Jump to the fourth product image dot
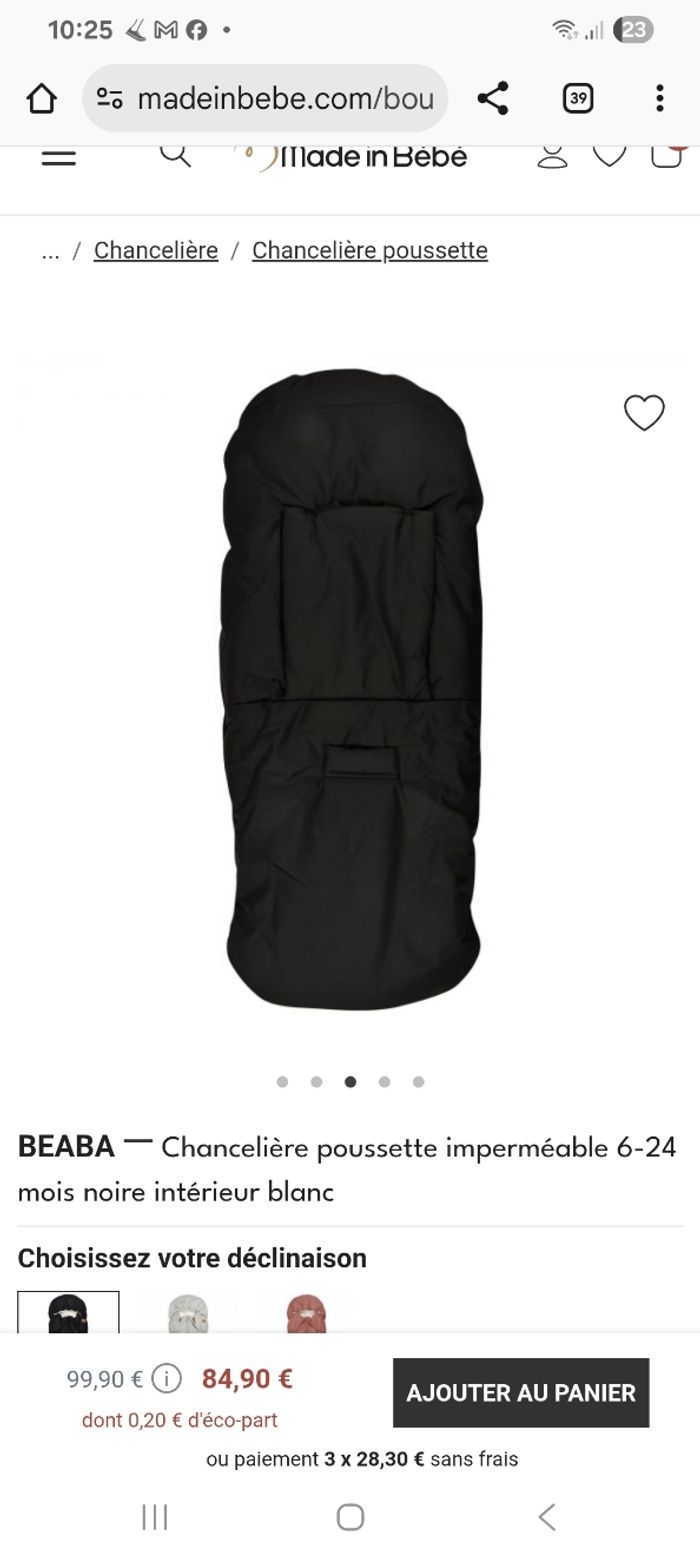 coord(384,1081)
